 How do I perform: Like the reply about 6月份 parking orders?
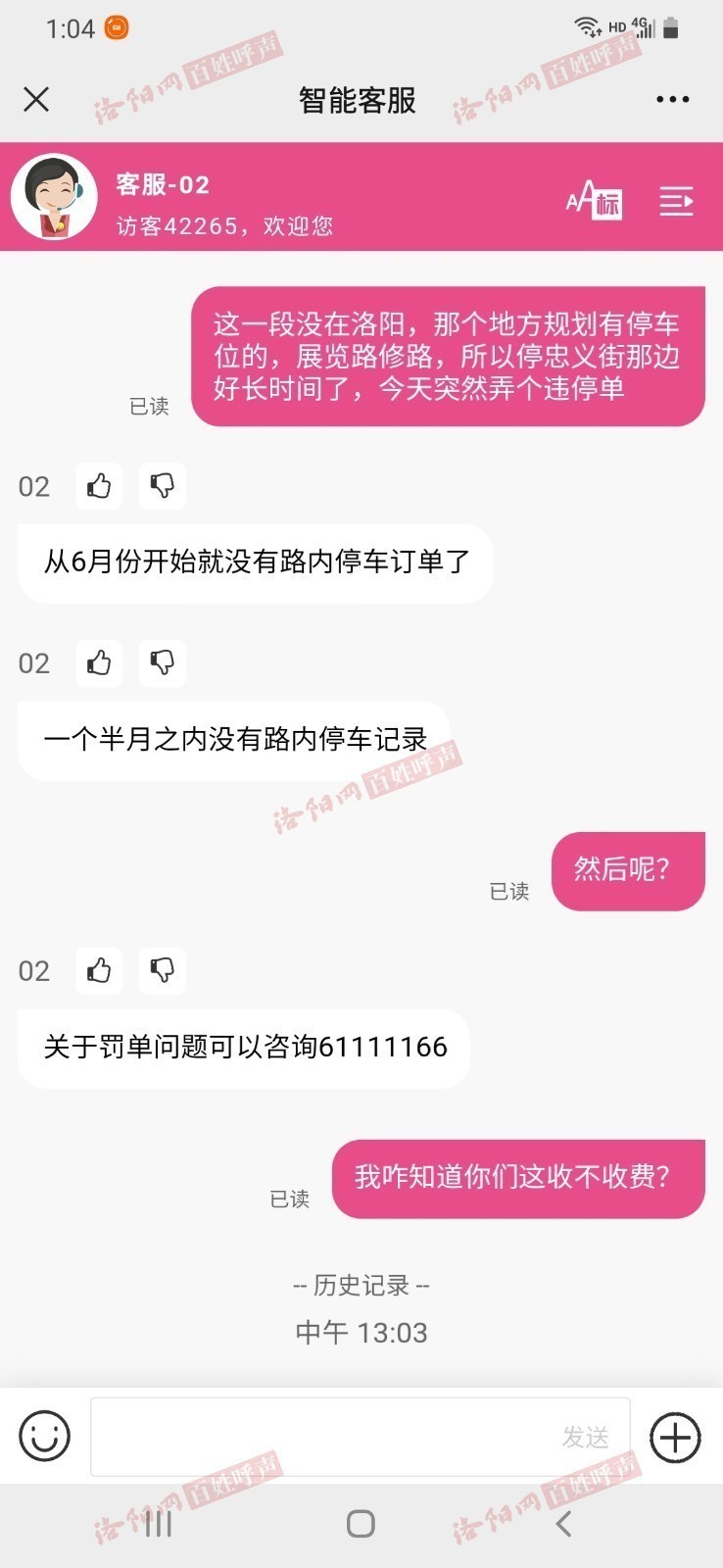coord(99,486)
